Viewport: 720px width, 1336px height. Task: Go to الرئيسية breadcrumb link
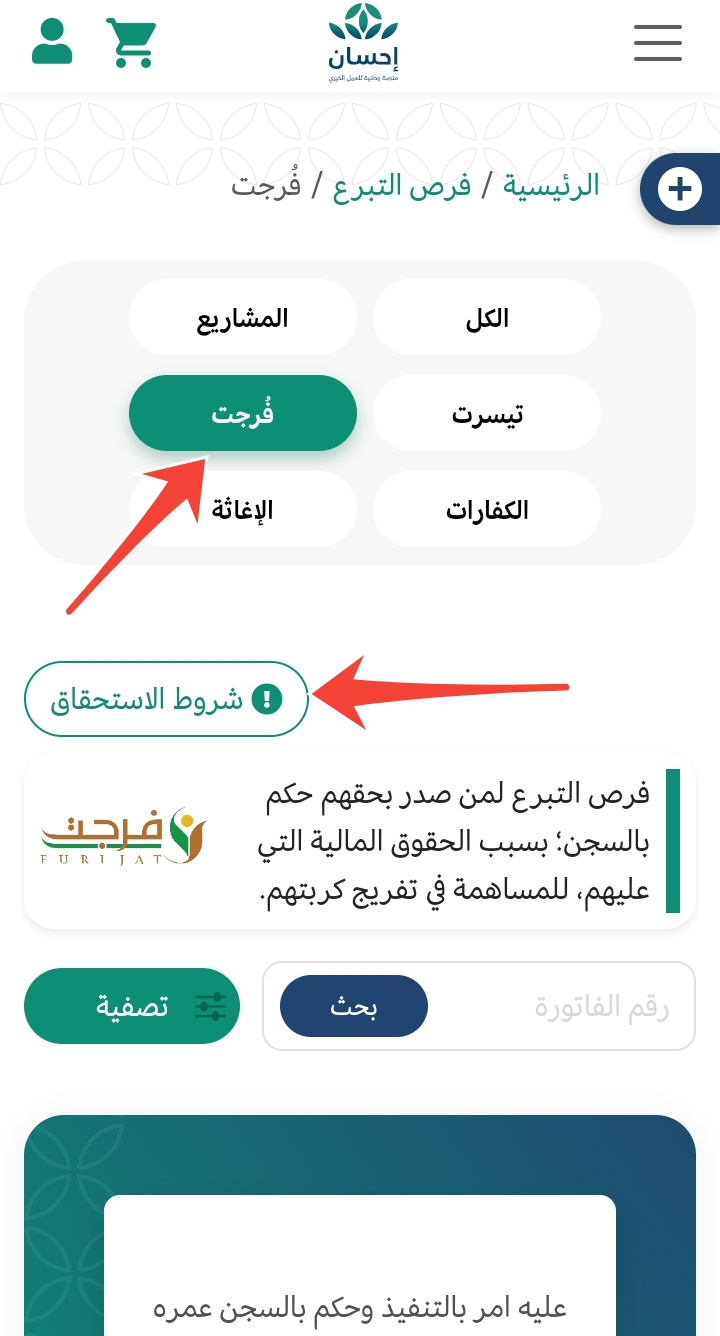pos(551,185)
